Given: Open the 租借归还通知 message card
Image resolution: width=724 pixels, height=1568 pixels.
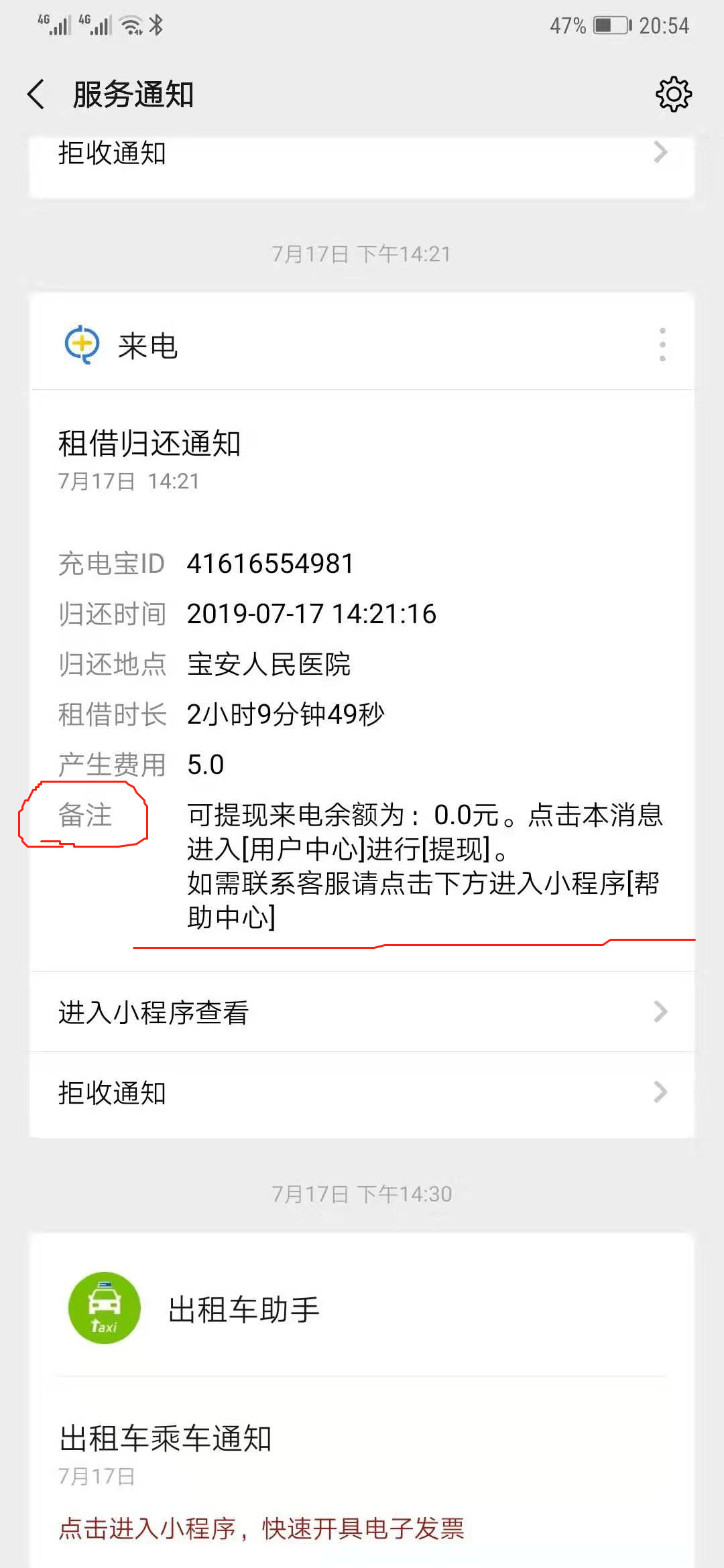Looking at the screenshot, I should 362,680.
